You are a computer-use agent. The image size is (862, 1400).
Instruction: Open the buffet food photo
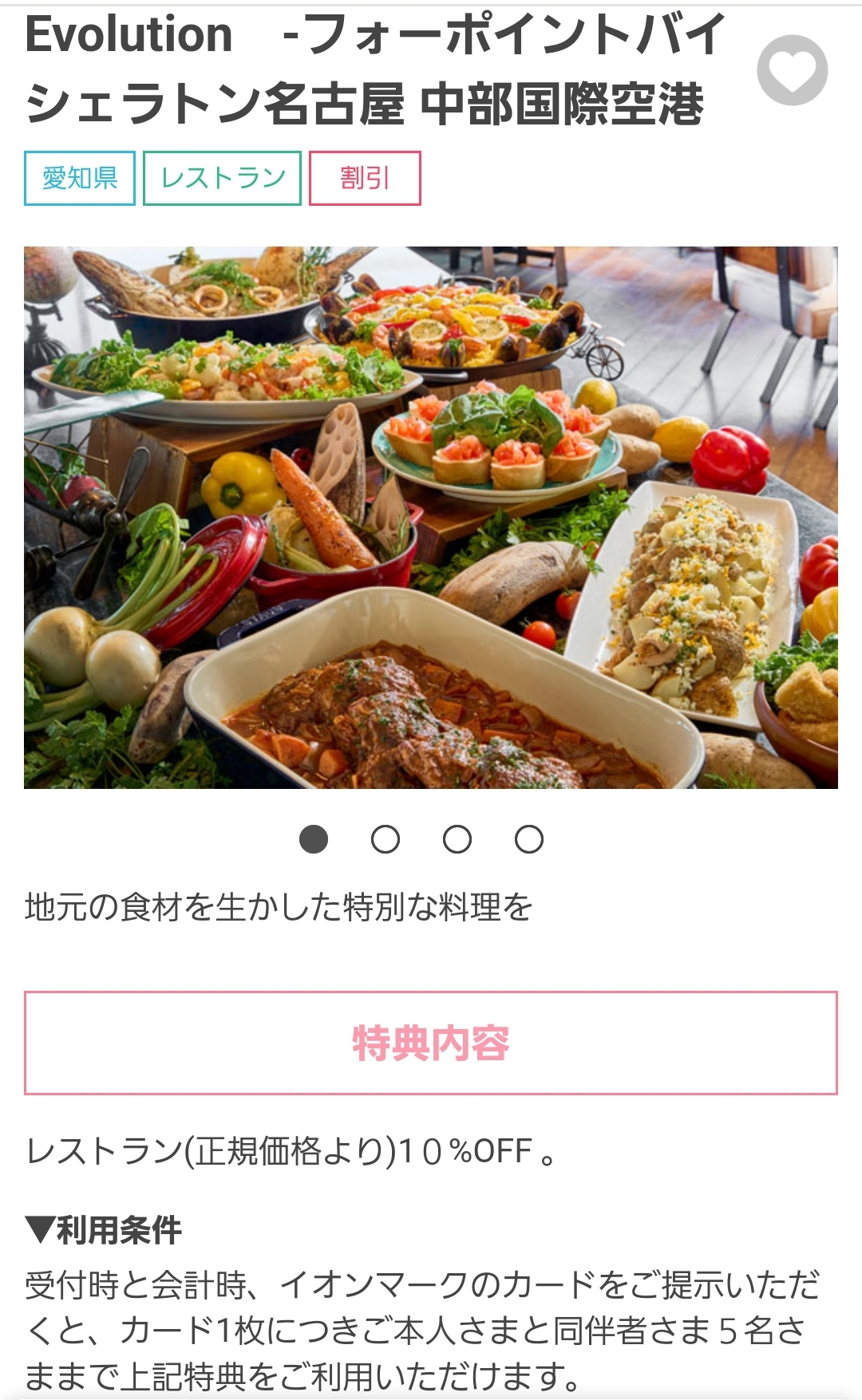click(431, 517)
